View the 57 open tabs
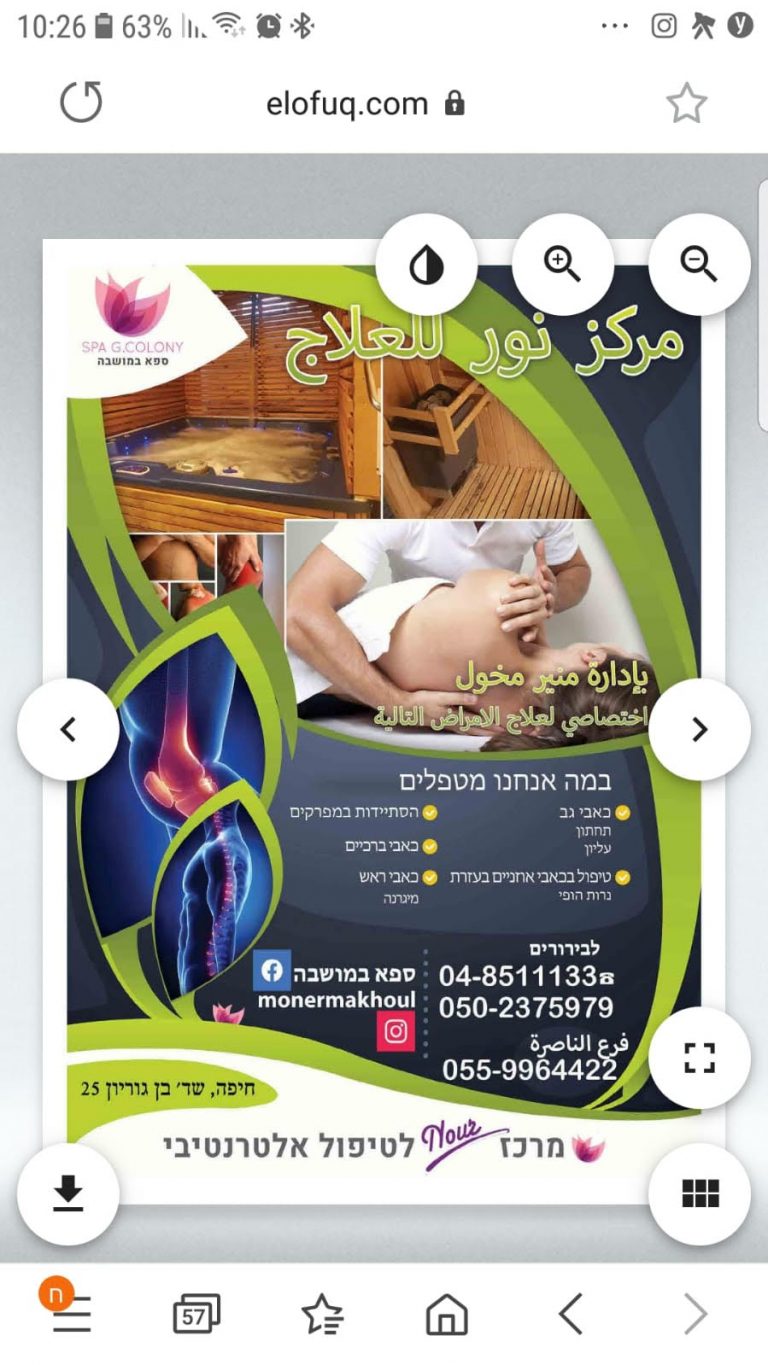 tap(196, 1314)
